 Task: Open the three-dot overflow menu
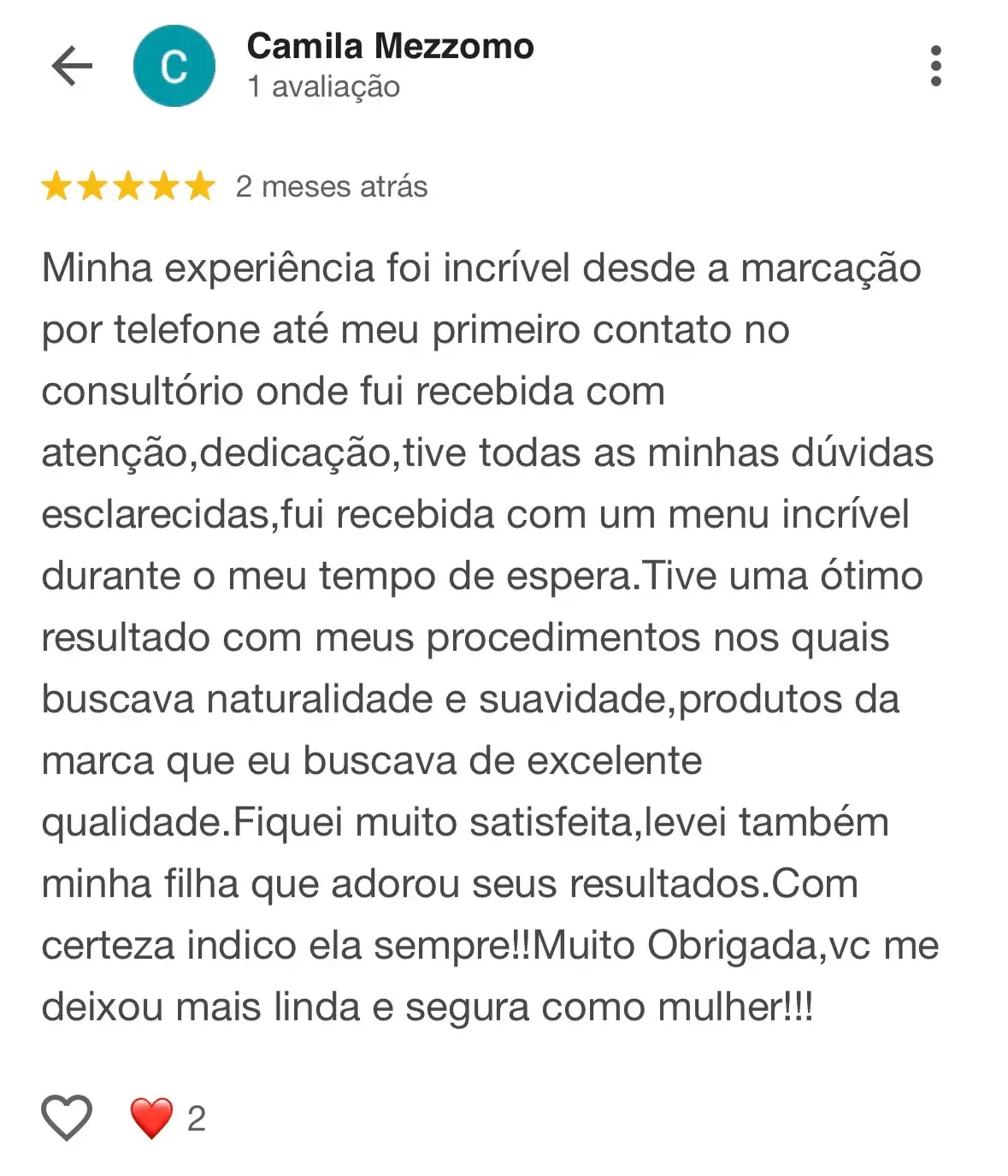coord(935,66)
